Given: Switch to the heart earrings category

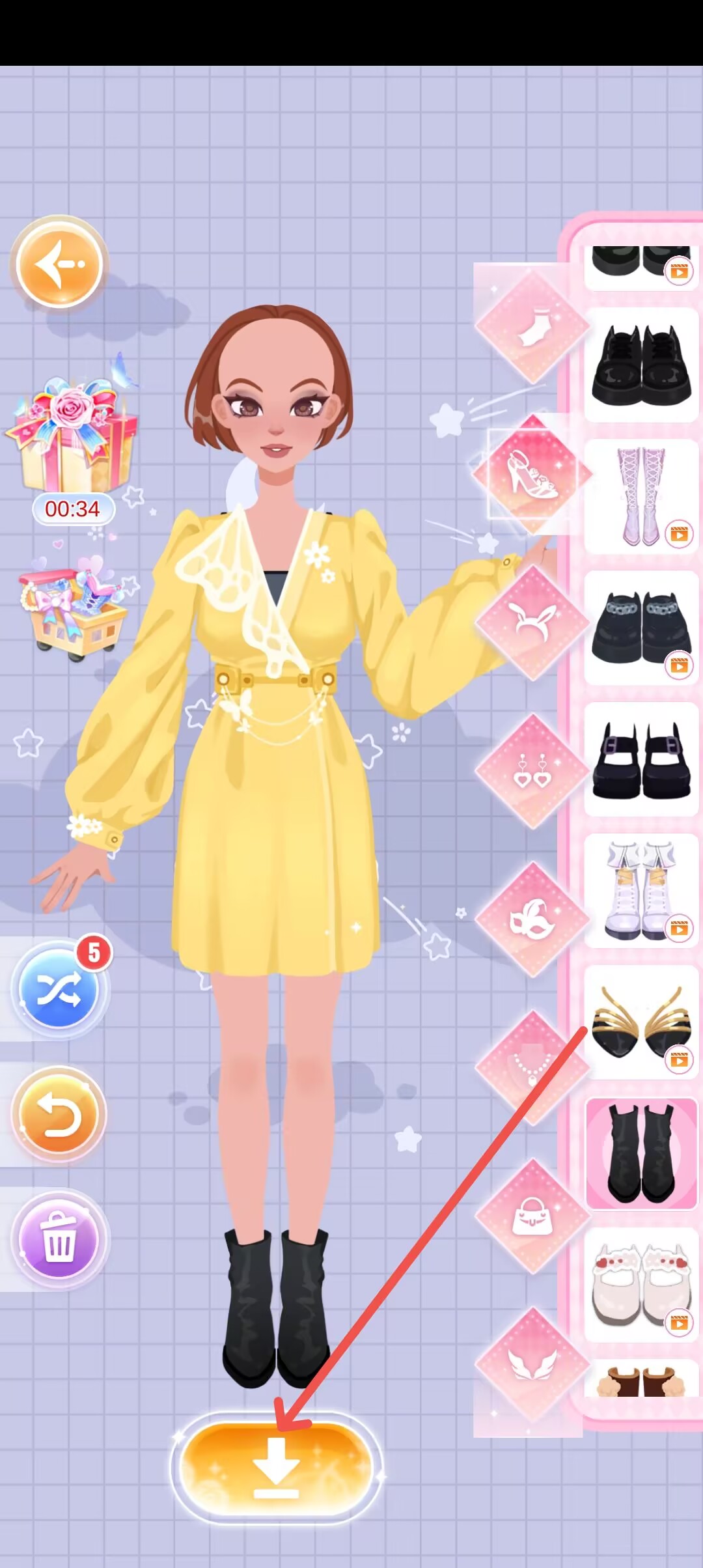Looking at the screenshot, I should pyautogui.click(x=532, y=771).
